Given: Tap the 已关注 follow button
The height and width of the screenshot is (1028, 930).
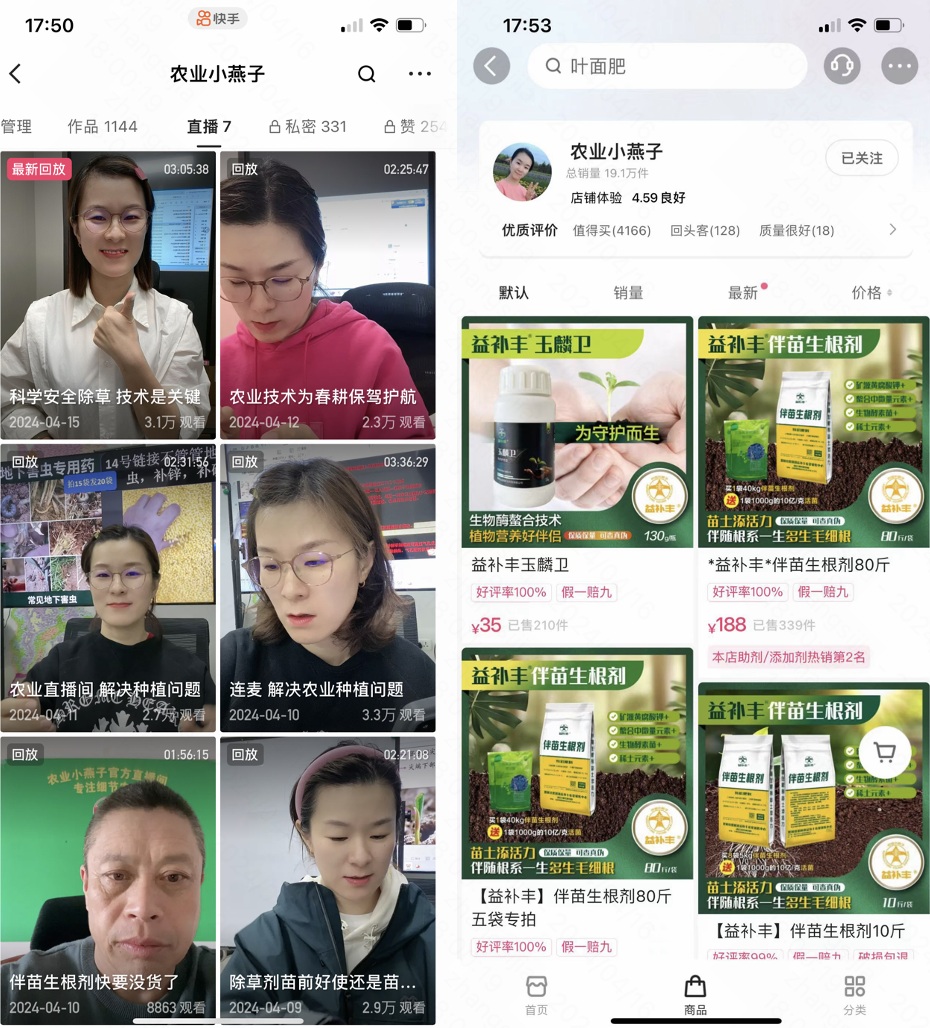Looking at the screenshot, I should (x=861, y=158).
